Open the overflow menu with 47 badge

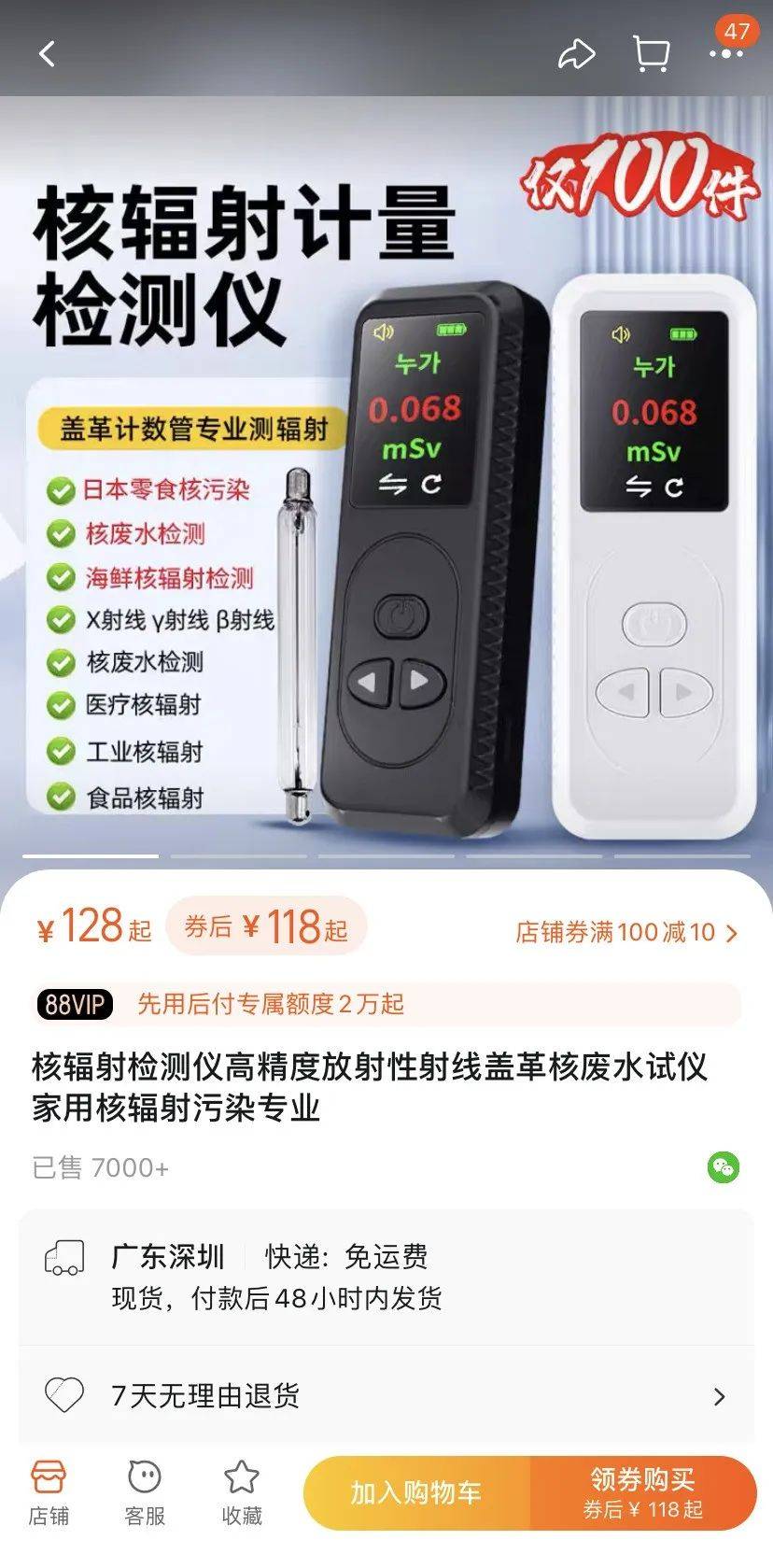(725, 53)
